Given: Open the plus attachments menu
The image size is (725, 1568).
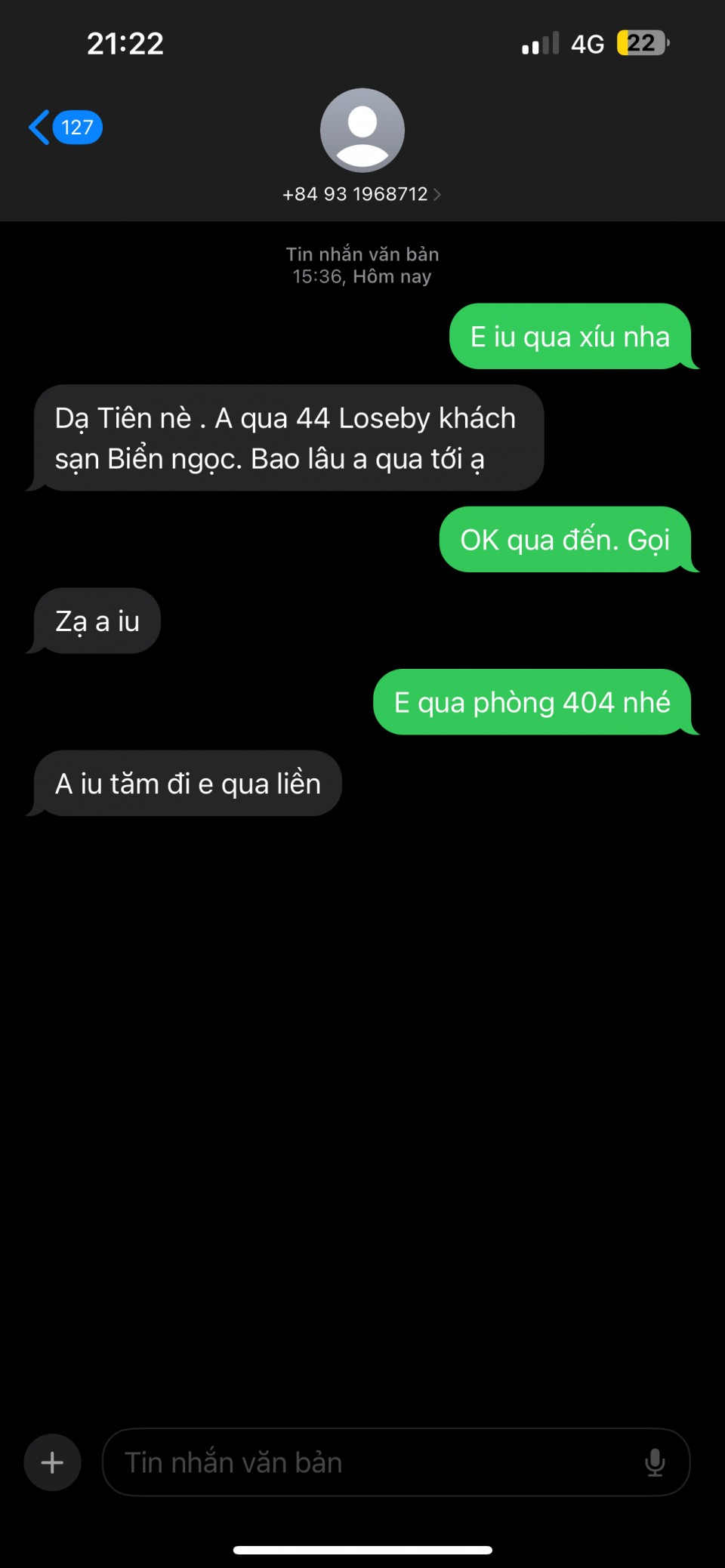Looking at the screenshot, I should pyautogui.click(x=52, y=1462).
